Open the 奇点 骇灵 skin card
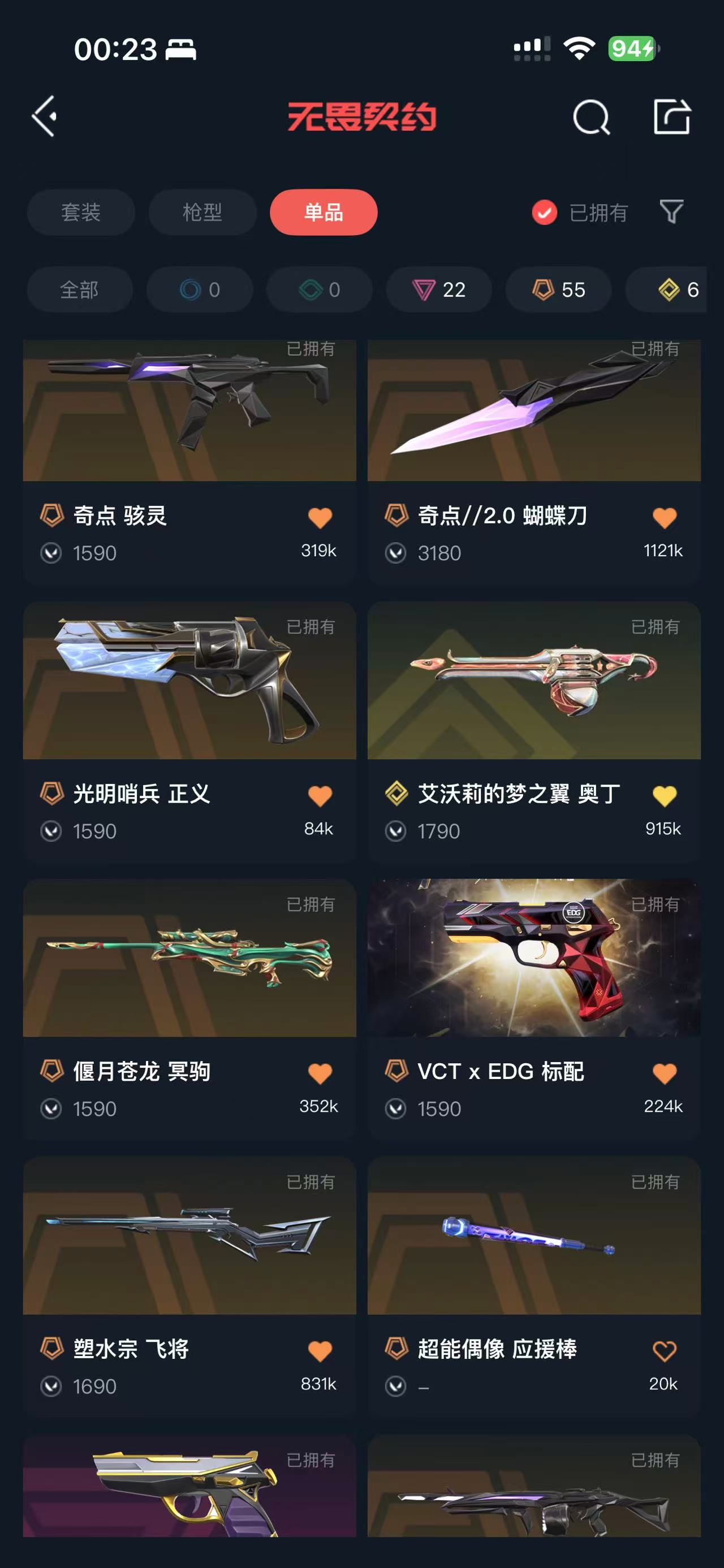Image resolution: width=724 pixels, height=1568 pixels. tap(189, 426)
